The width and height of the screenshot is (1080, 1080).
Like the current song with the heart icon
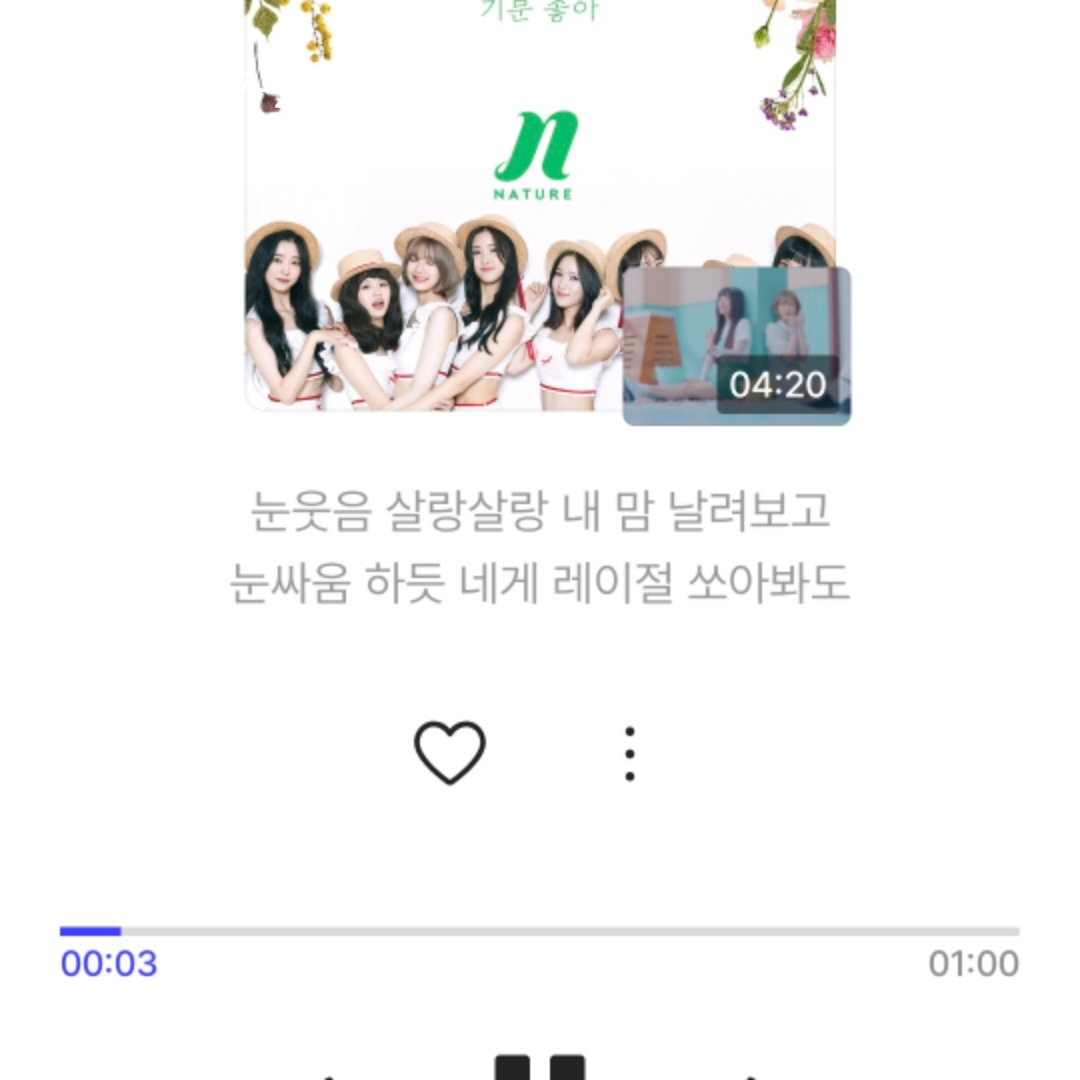click(x=450, y=753)
